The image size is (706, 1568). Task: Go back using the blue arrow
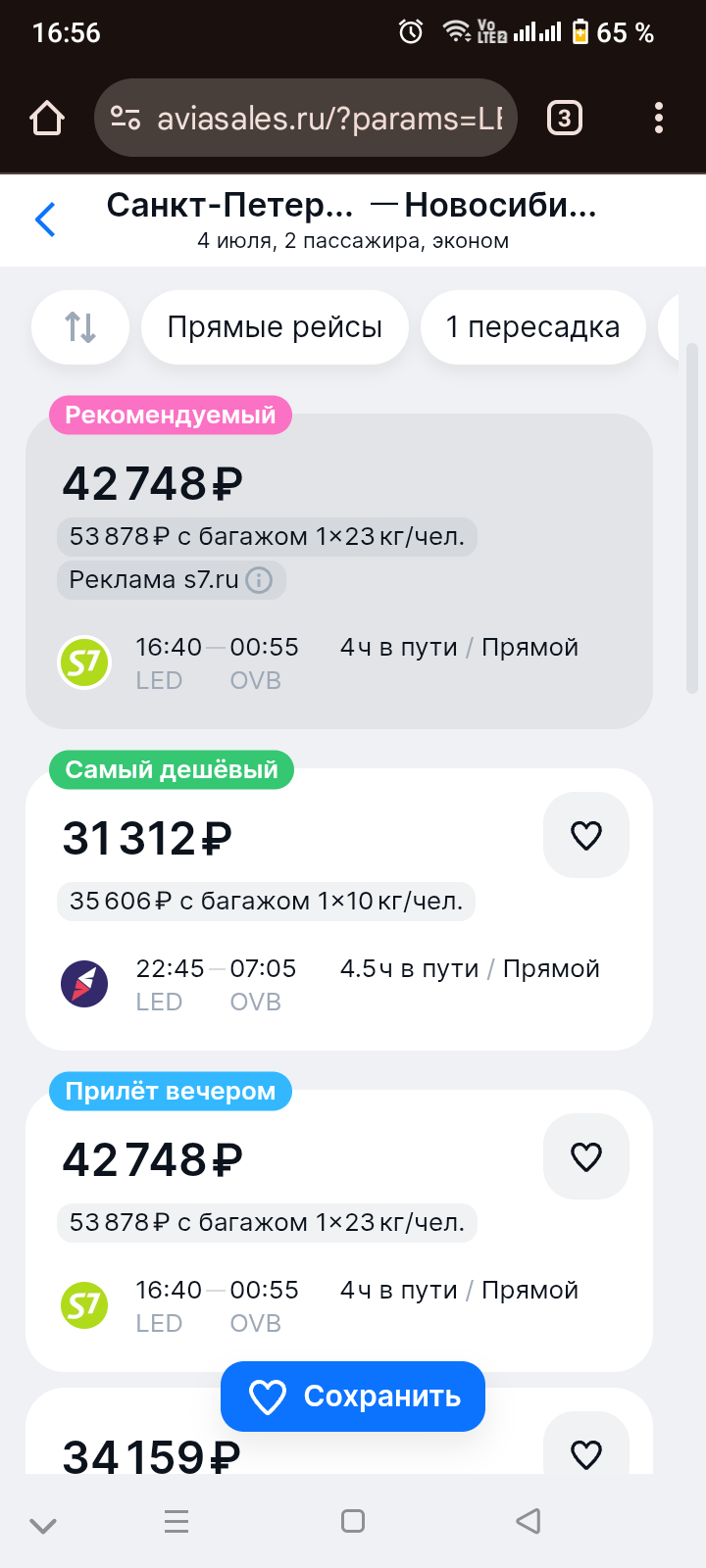tap(45, 220)
